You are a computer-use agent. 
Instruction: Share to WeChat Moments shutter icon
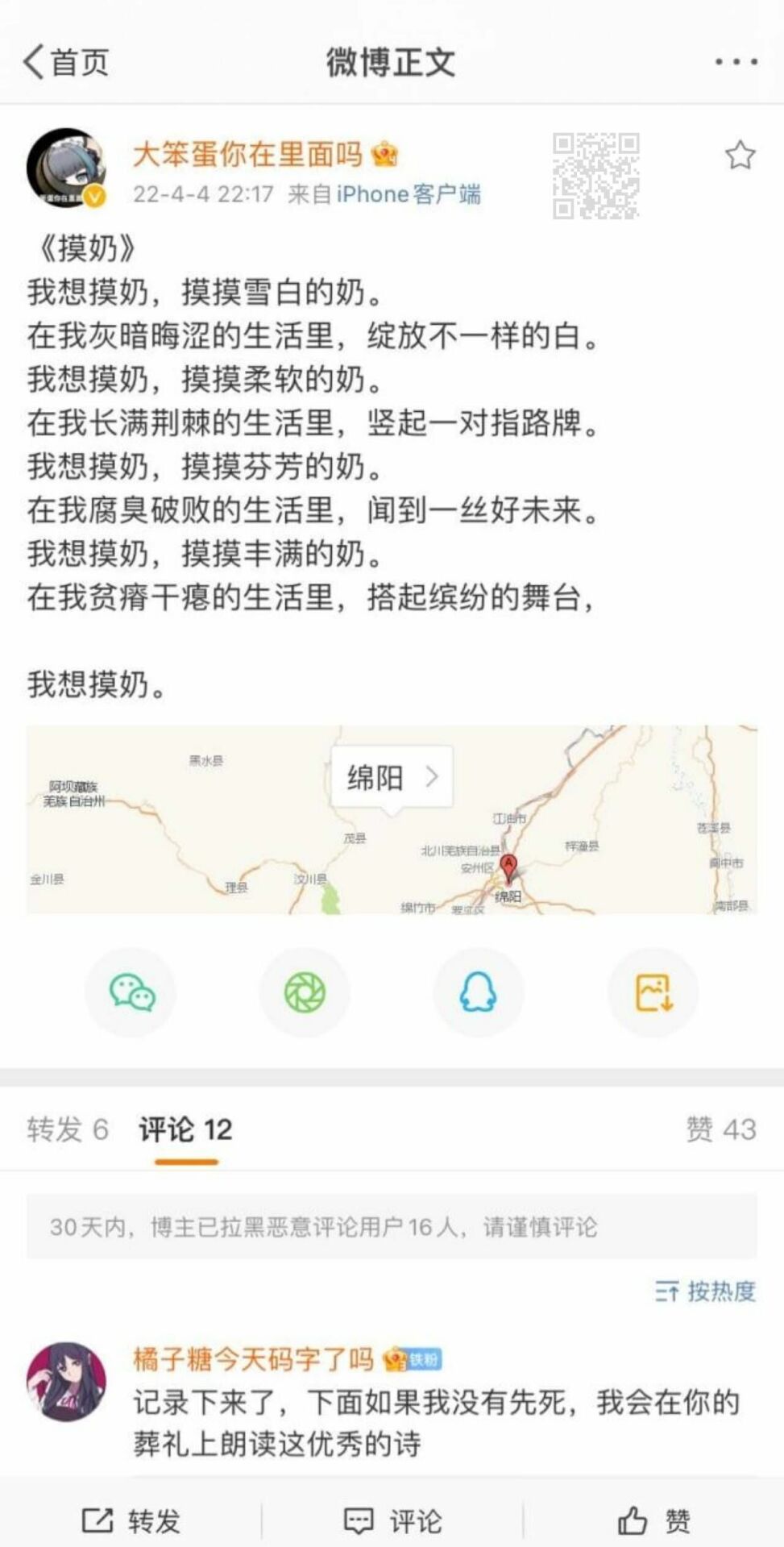click(x=305, y=992)
